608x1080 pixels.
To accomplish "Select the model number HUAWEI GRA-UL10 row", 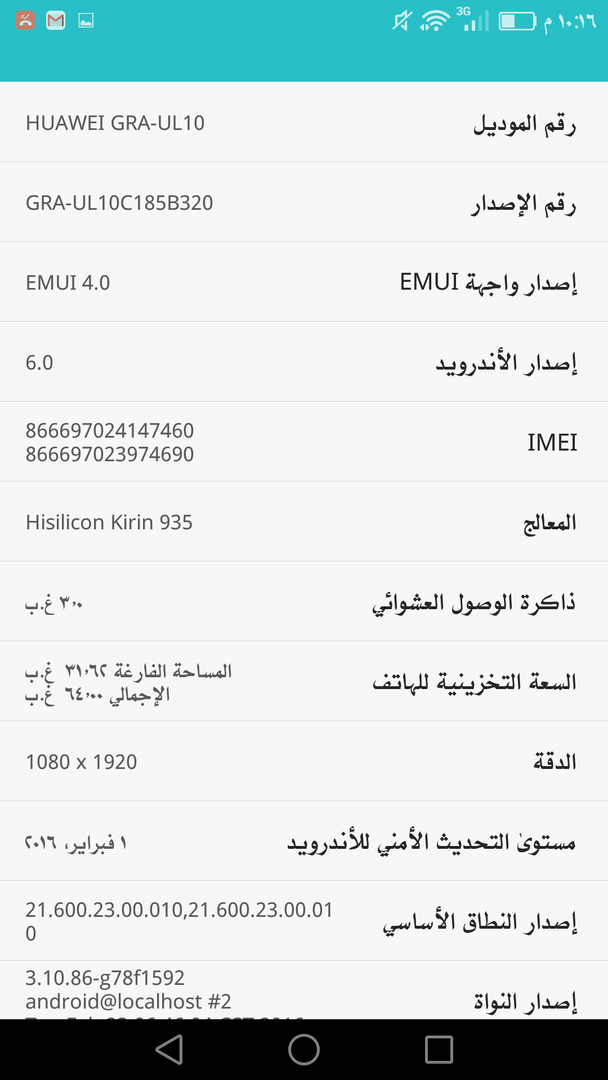I will [x=304, y=123].
